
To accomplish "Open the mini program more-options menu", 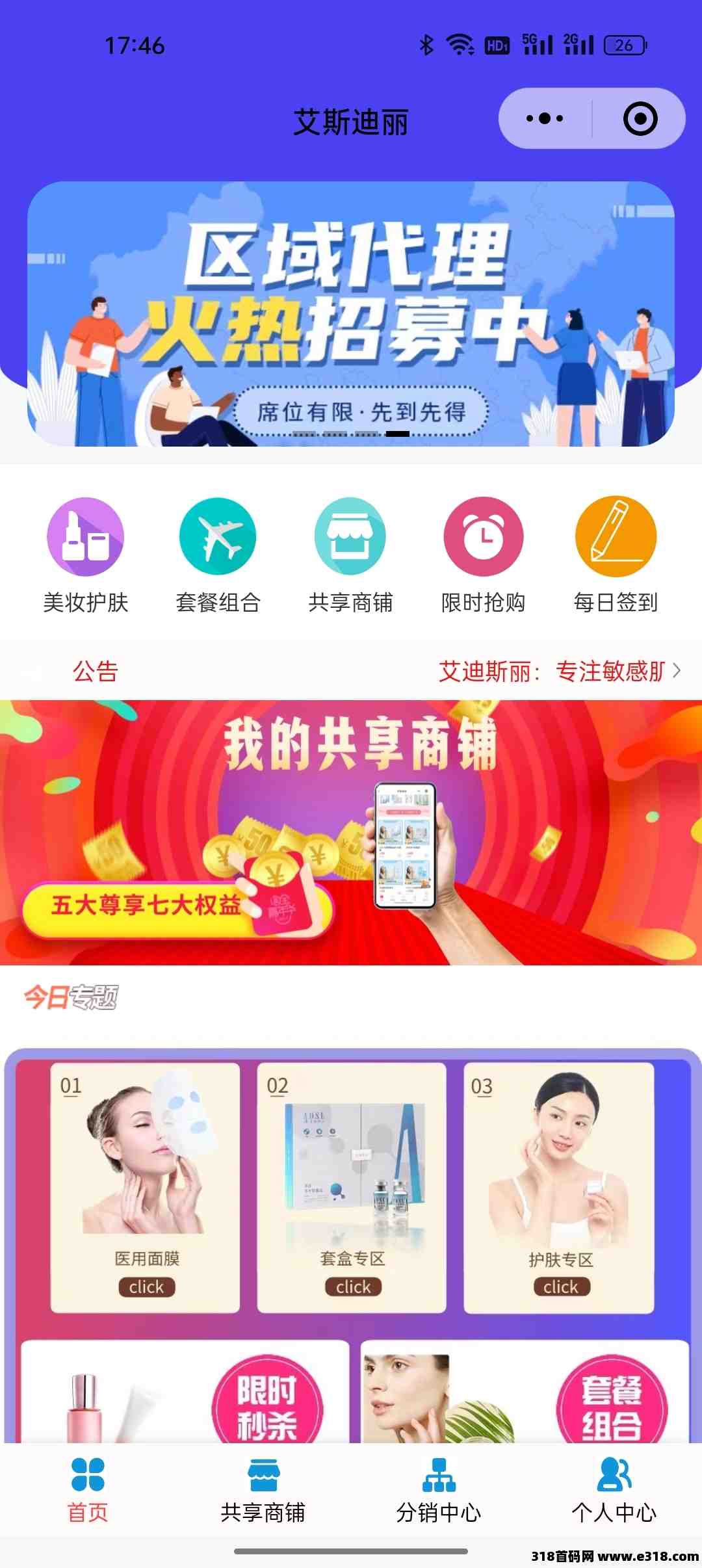I will click(545, 119).
